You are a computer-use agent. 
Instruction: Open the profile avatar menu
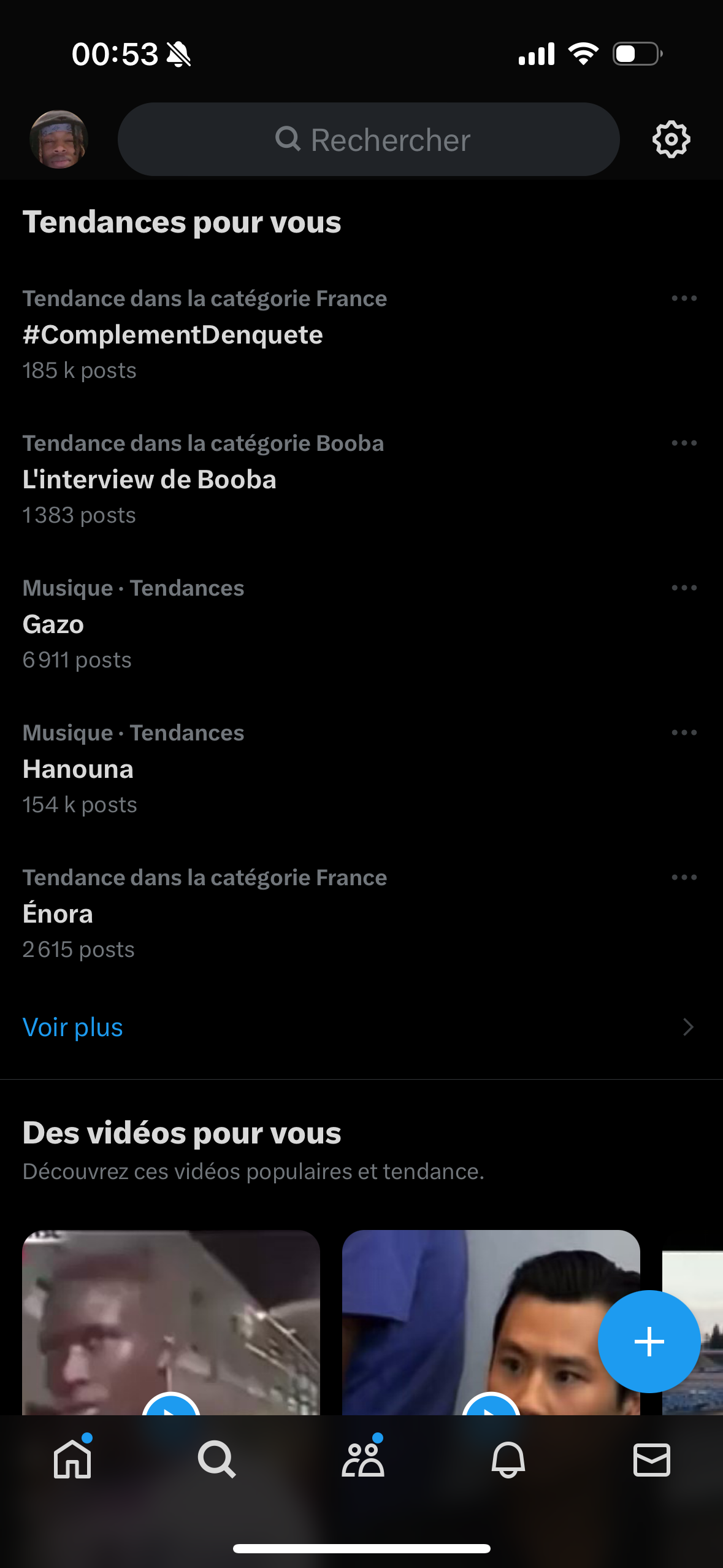coord(59,139)
